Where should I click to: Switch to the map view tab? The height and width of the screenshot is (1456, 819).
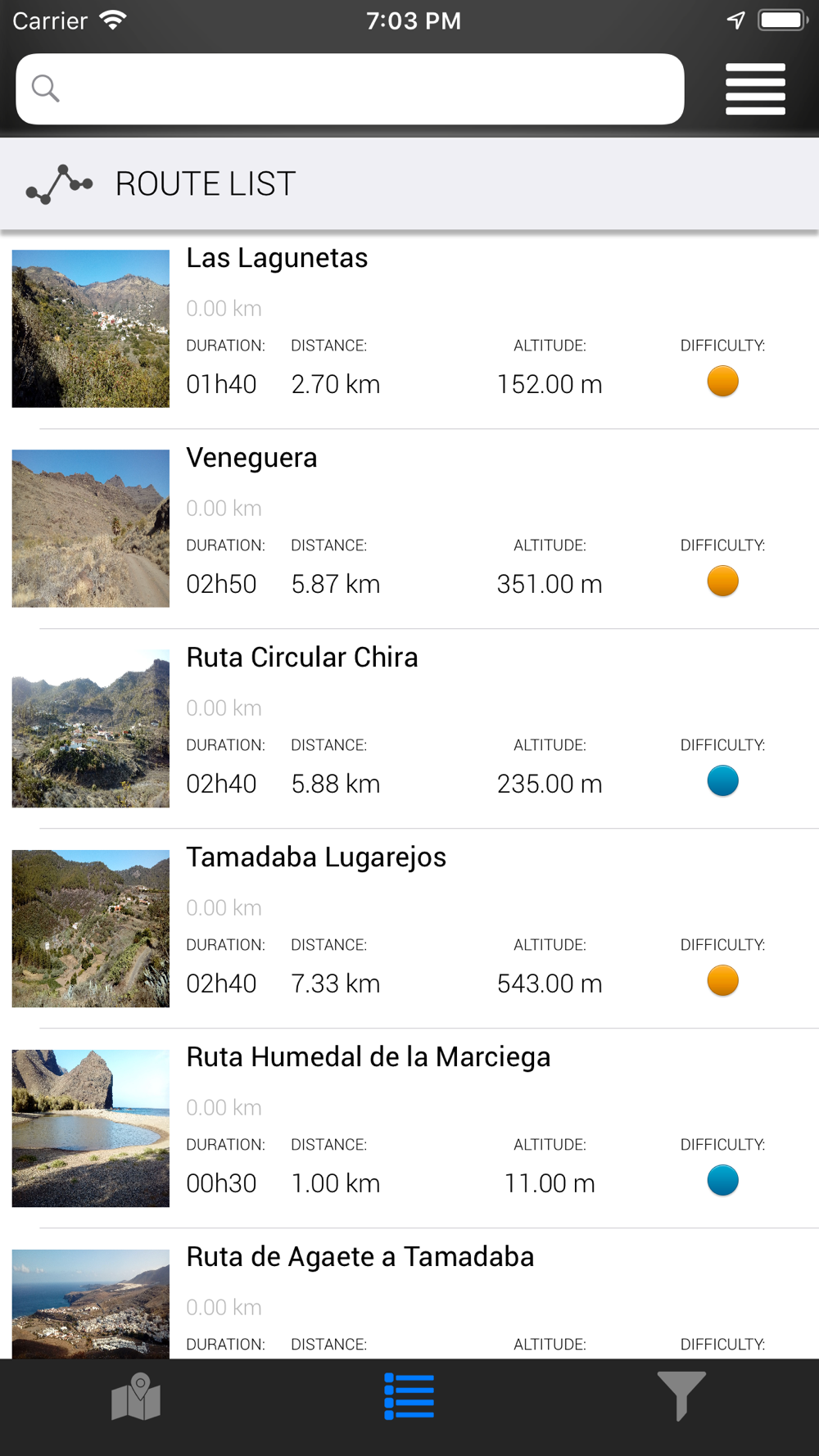click(x=136, y=1397)
